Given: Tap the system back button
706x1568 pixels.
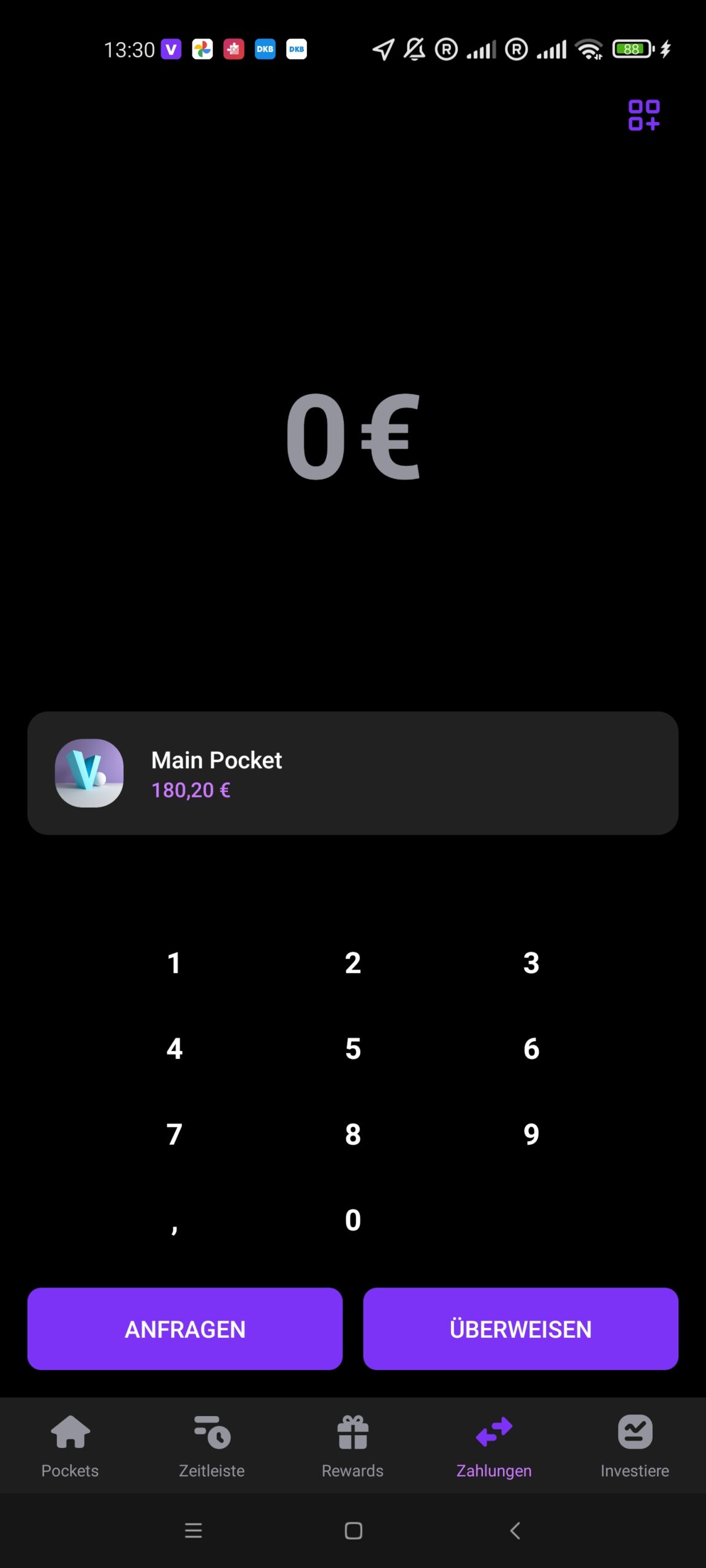Looking at the screenshot, I should tap(515, 1531).
